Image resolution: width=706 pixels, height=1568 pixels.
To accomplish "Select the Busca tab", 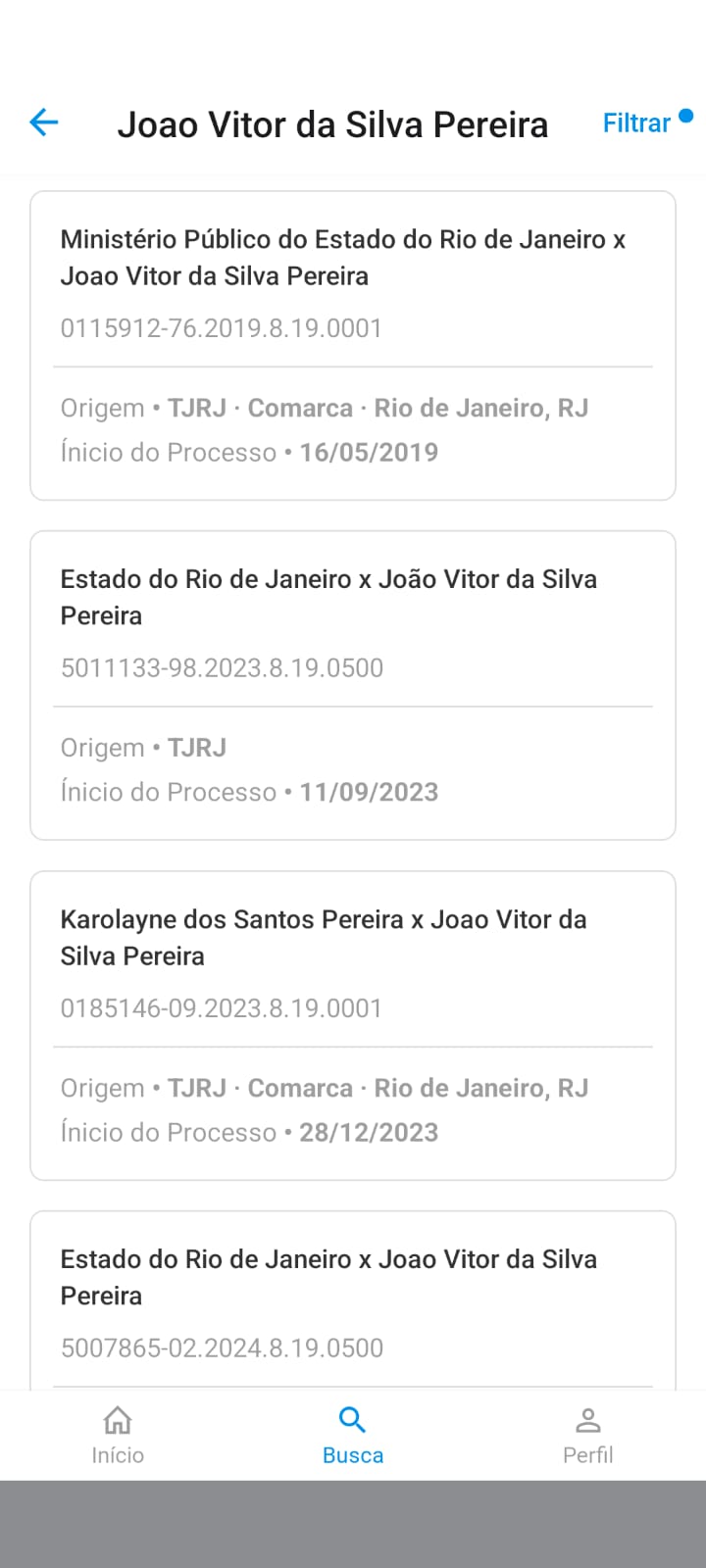I will [353, 1435].
